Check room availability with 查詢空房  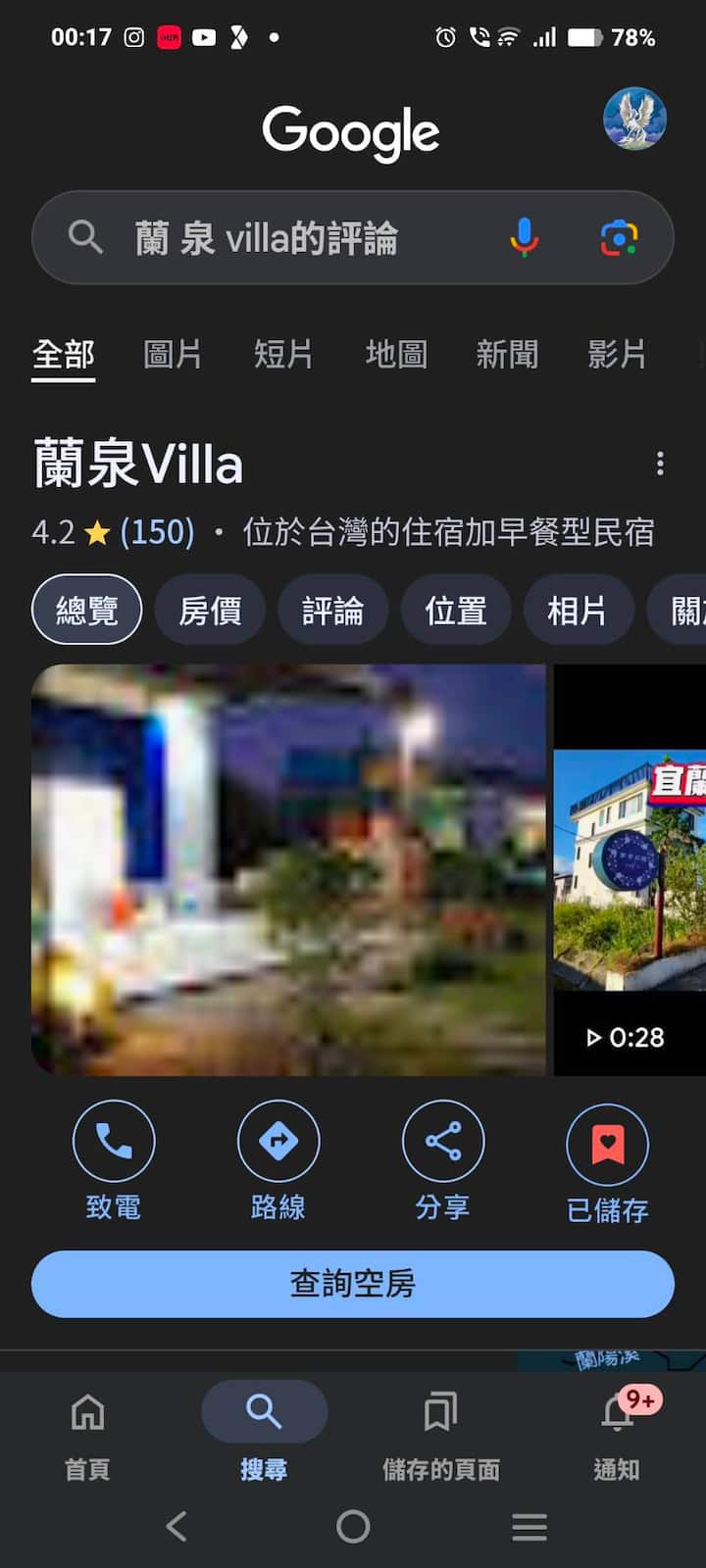[x=353, y=1284]
